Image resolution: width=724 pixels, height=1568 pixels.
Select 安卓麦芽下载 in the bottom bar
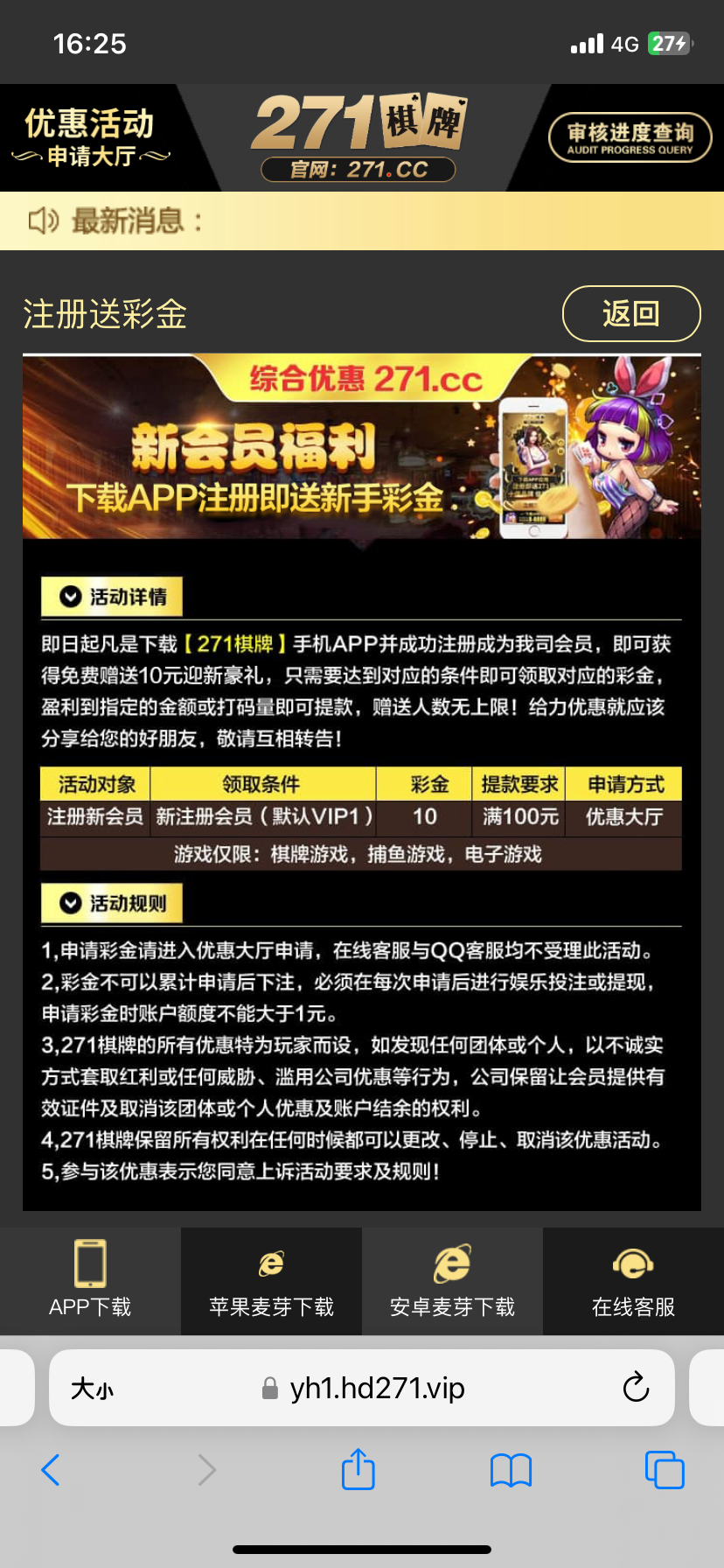(452, 1280)
